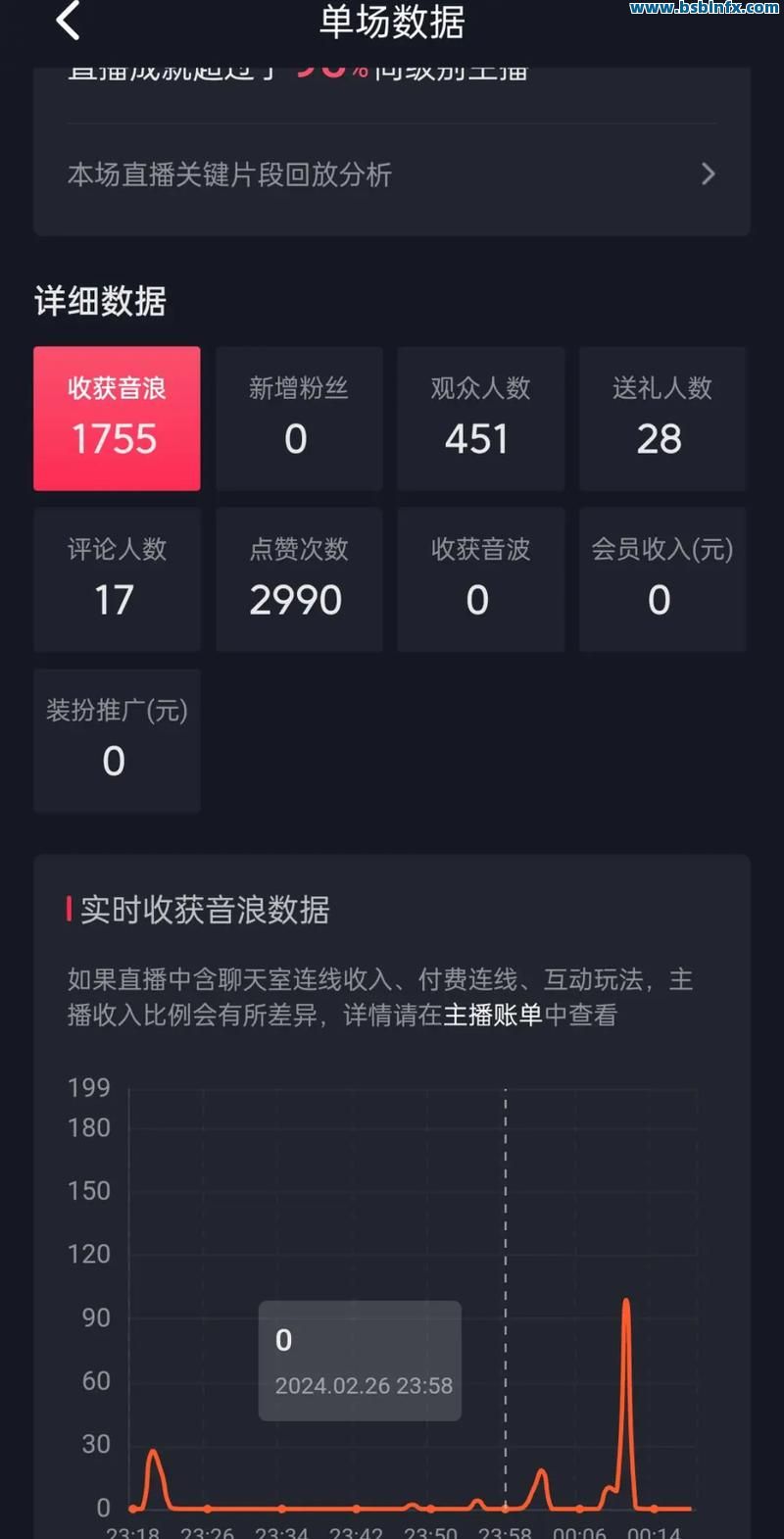This screenshot has height=1539, width=784.
Task: Select the 观众人数 data tile
Action: (x=480, y=419)
